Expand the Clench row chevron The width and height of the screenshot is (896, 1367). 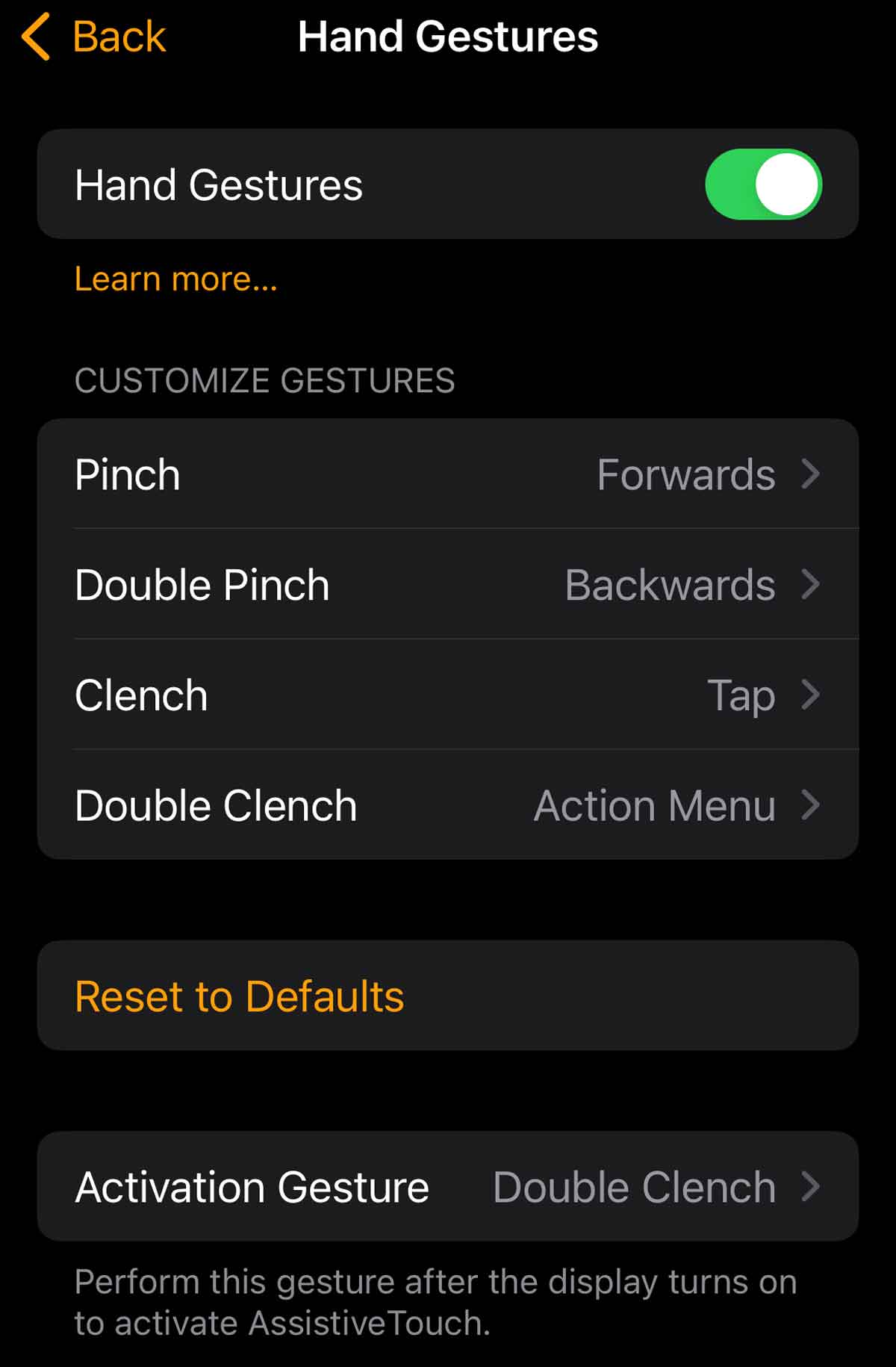pyautogui.click(x=812, y=695)
